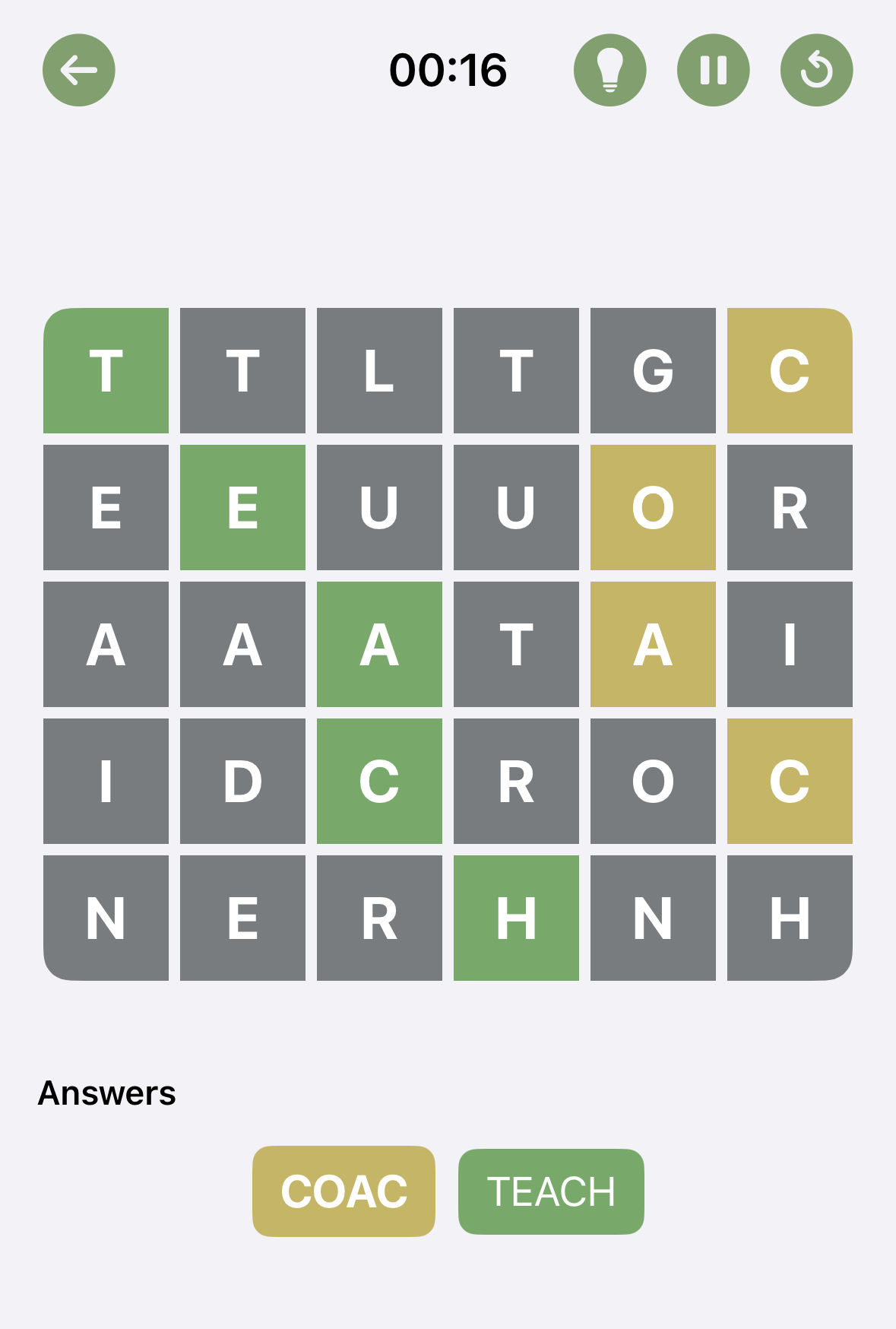Tap the yellow C tile in fourth row

pos(790,781)
